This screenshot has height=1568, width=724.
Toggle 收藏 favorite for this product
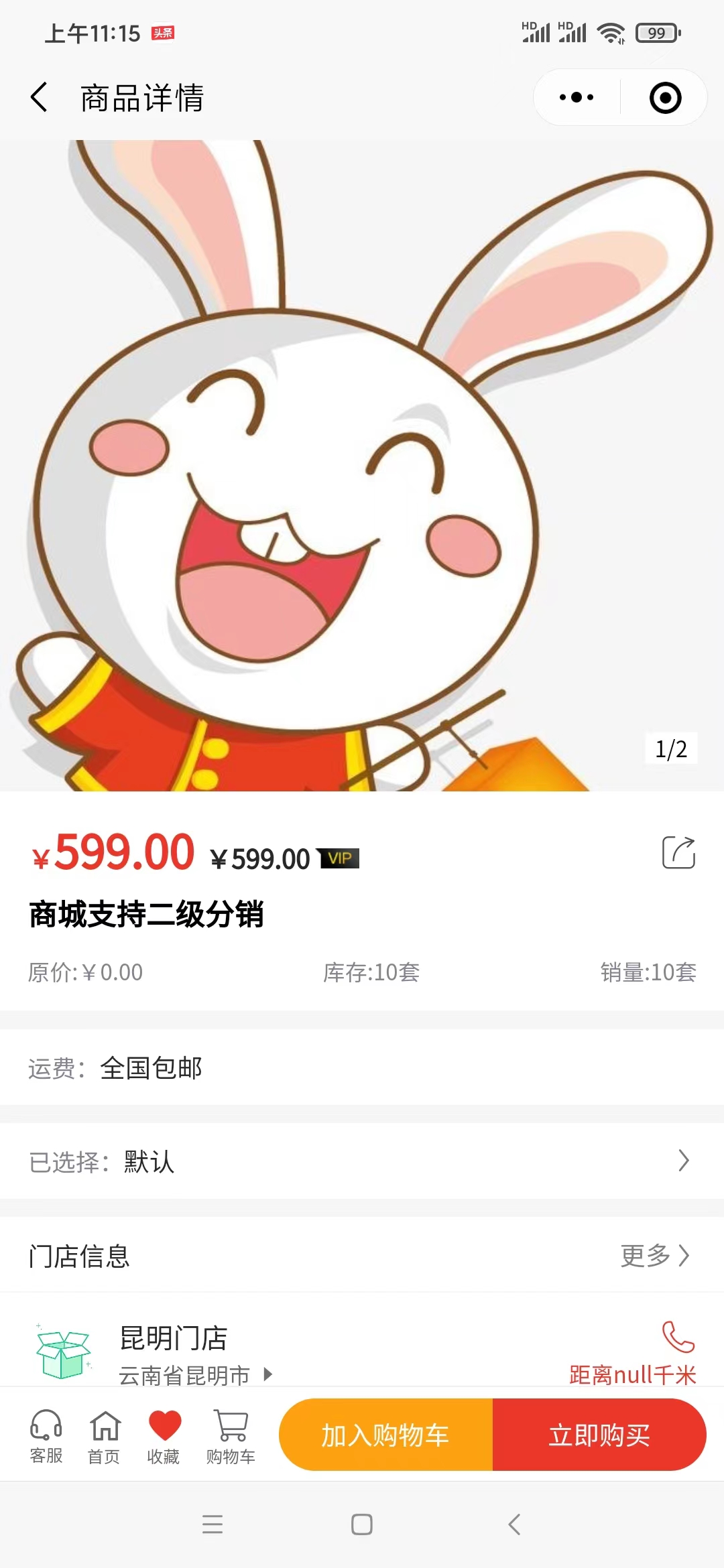[x=164, y=1435]
